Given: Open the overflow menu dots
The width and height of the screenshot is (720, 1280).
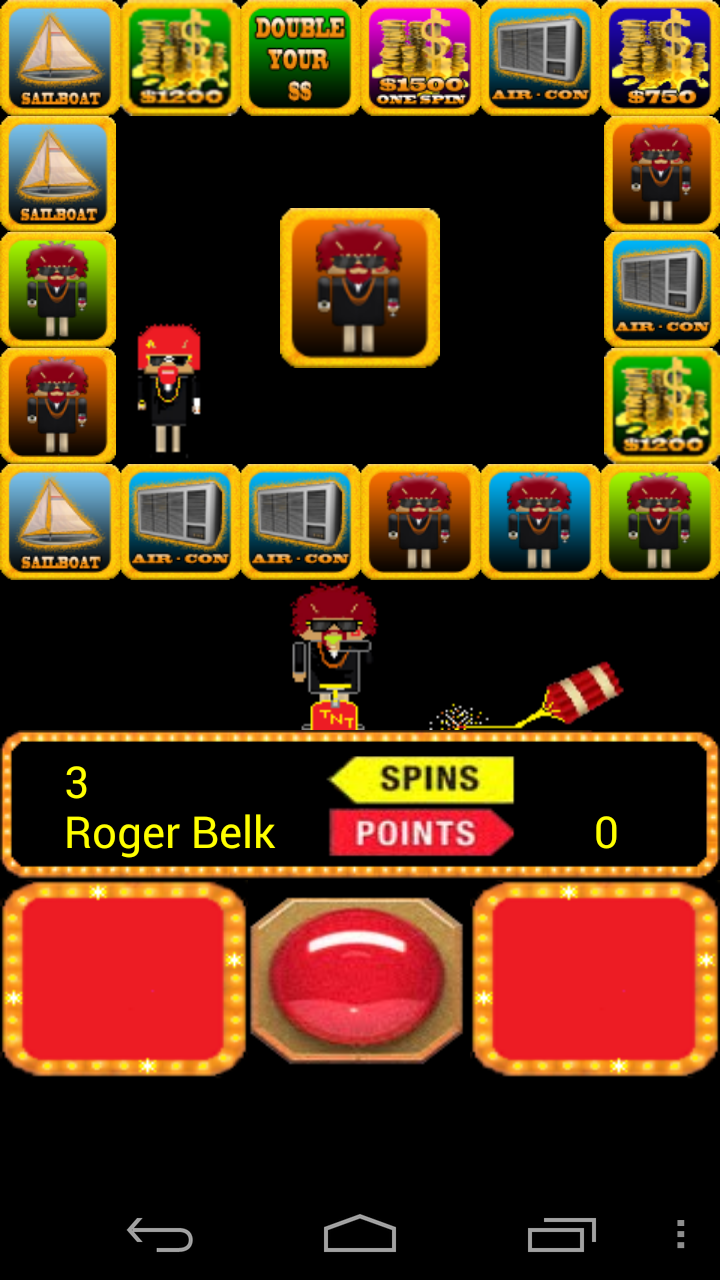Looking at the screenshot, I should pos(680,1234).
